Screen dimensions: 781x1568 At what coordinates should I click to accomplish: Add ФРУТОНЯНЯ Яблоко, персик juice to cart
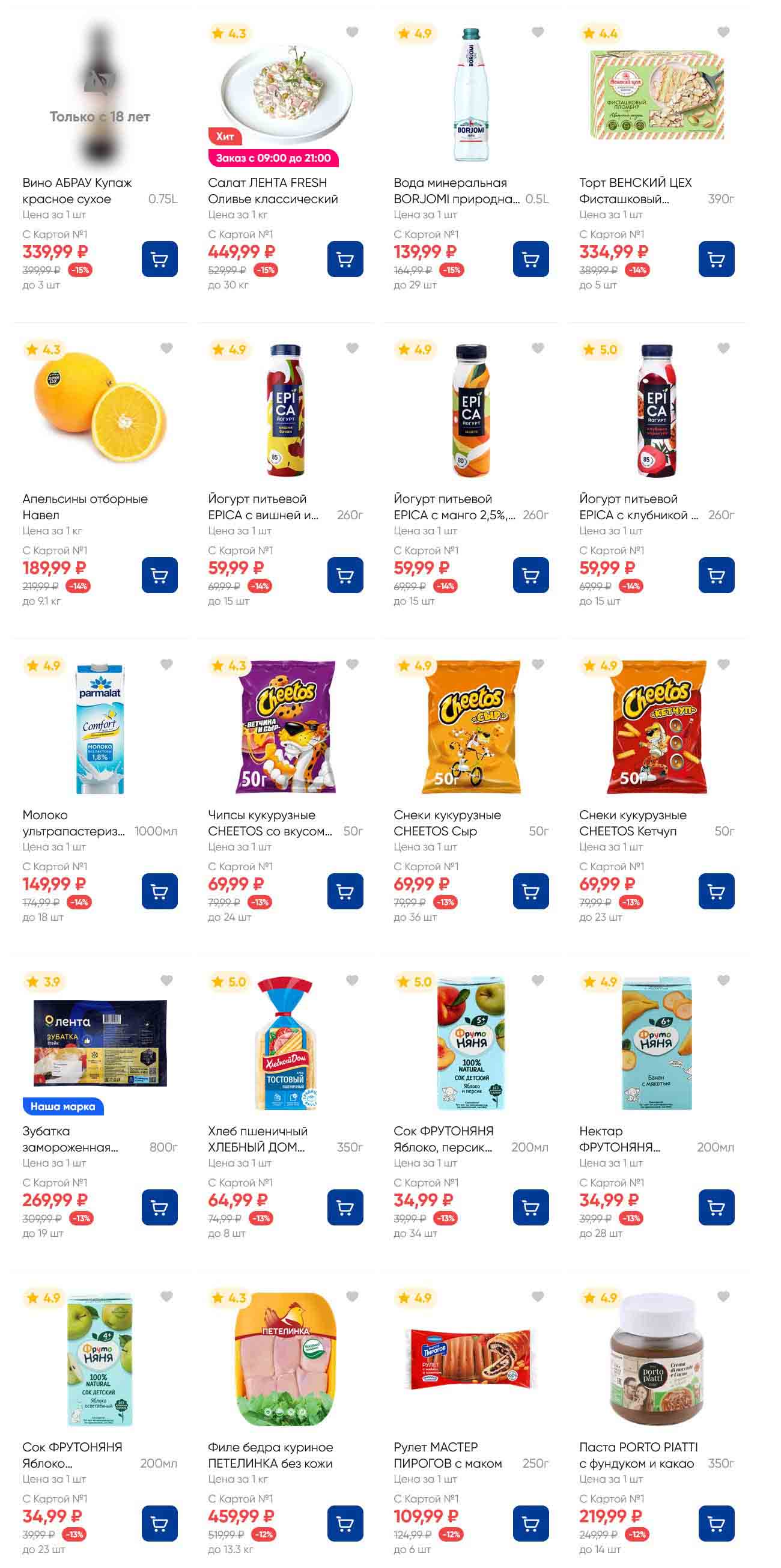pyautogui.click(x=530, y=1207)
